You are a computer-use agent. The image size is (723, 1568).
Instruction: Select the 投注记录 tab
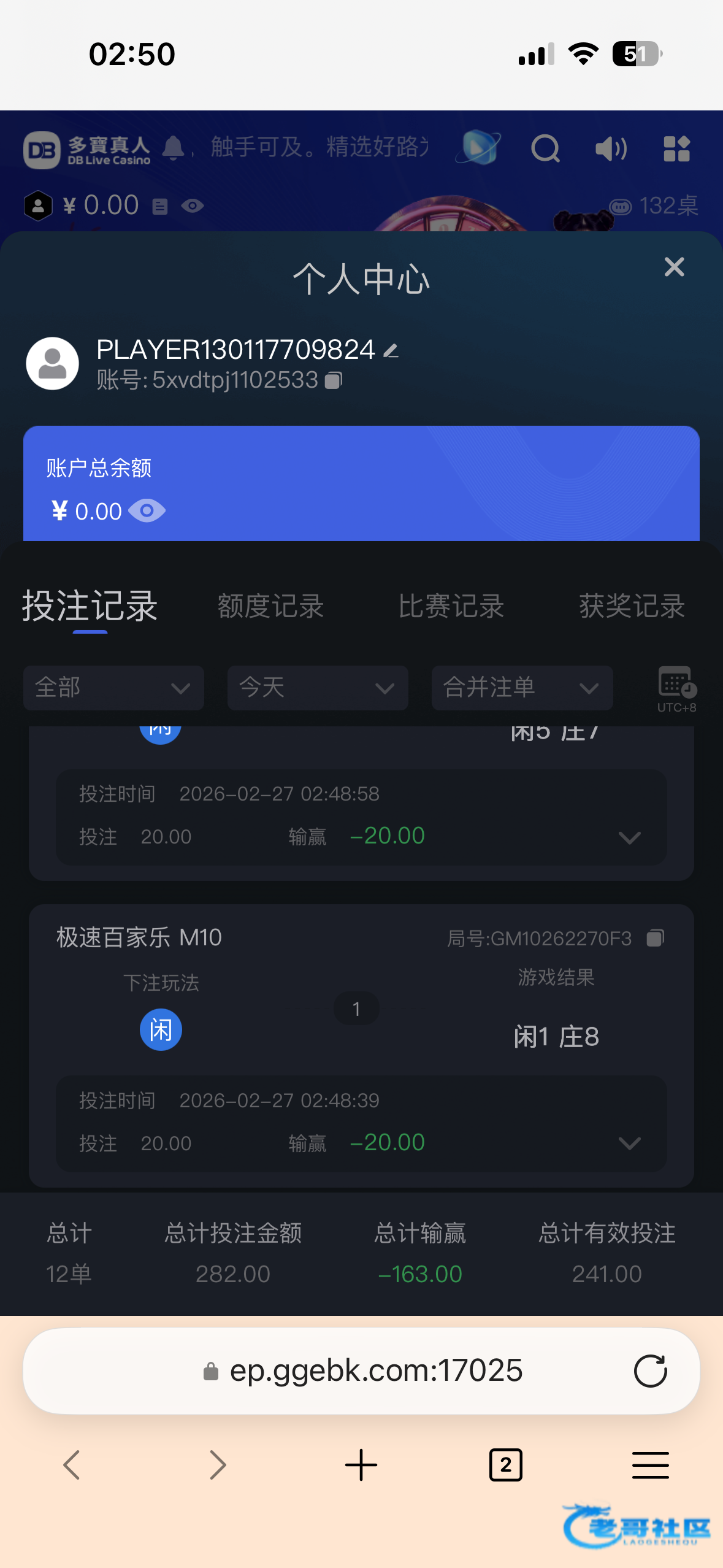click(x=90, y=607)
